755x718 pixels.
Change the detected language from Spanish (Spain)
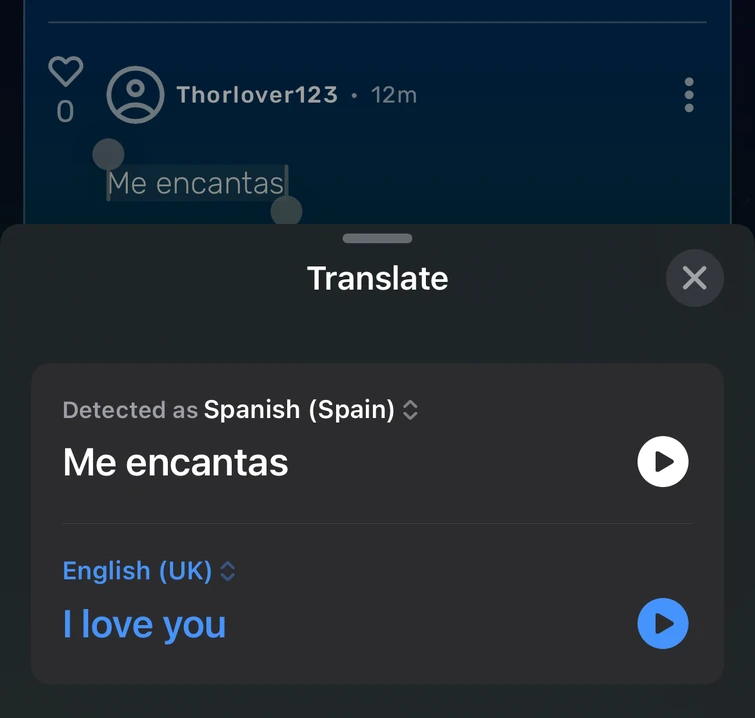(x=310, y=410)
